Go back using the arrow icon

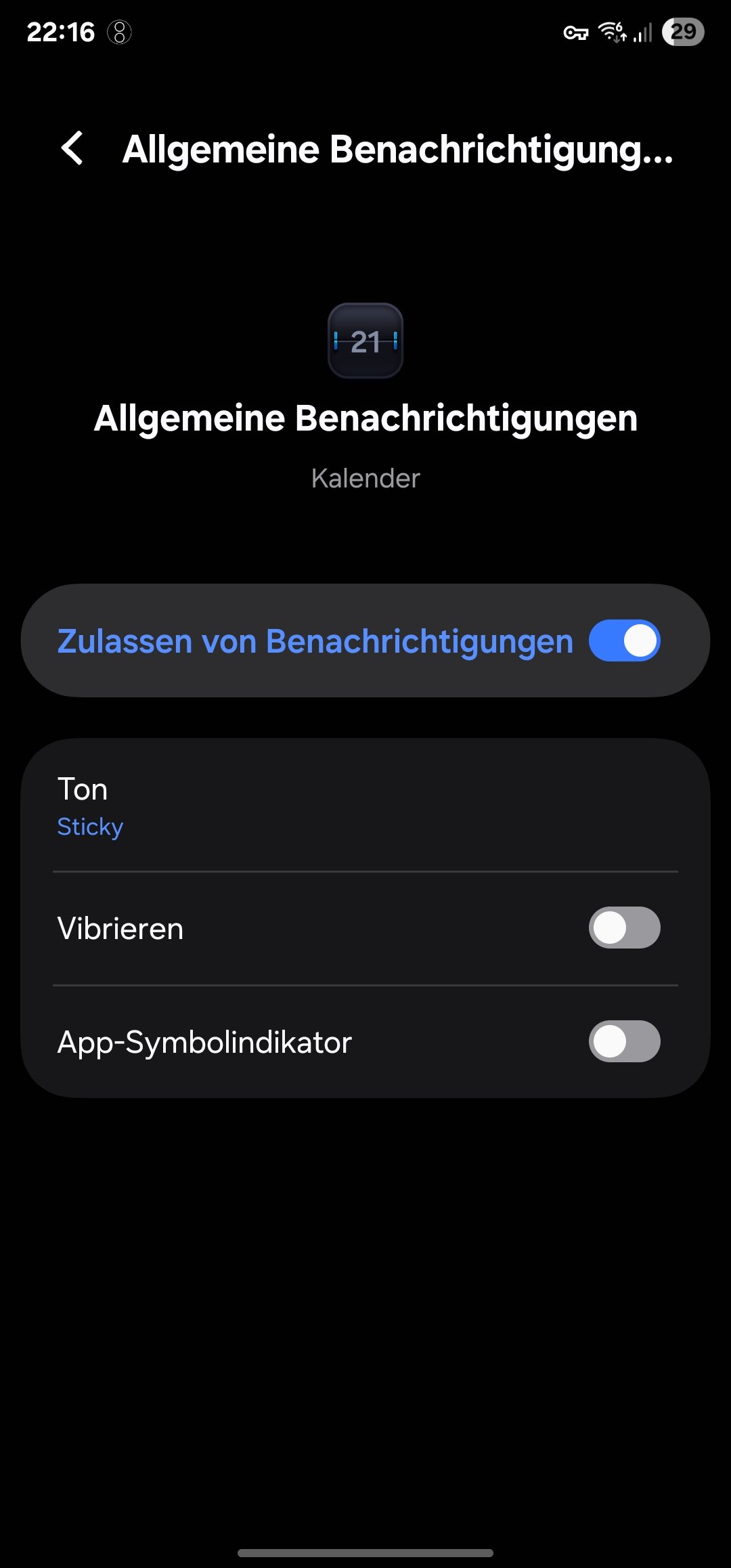[x=72, y=148]
